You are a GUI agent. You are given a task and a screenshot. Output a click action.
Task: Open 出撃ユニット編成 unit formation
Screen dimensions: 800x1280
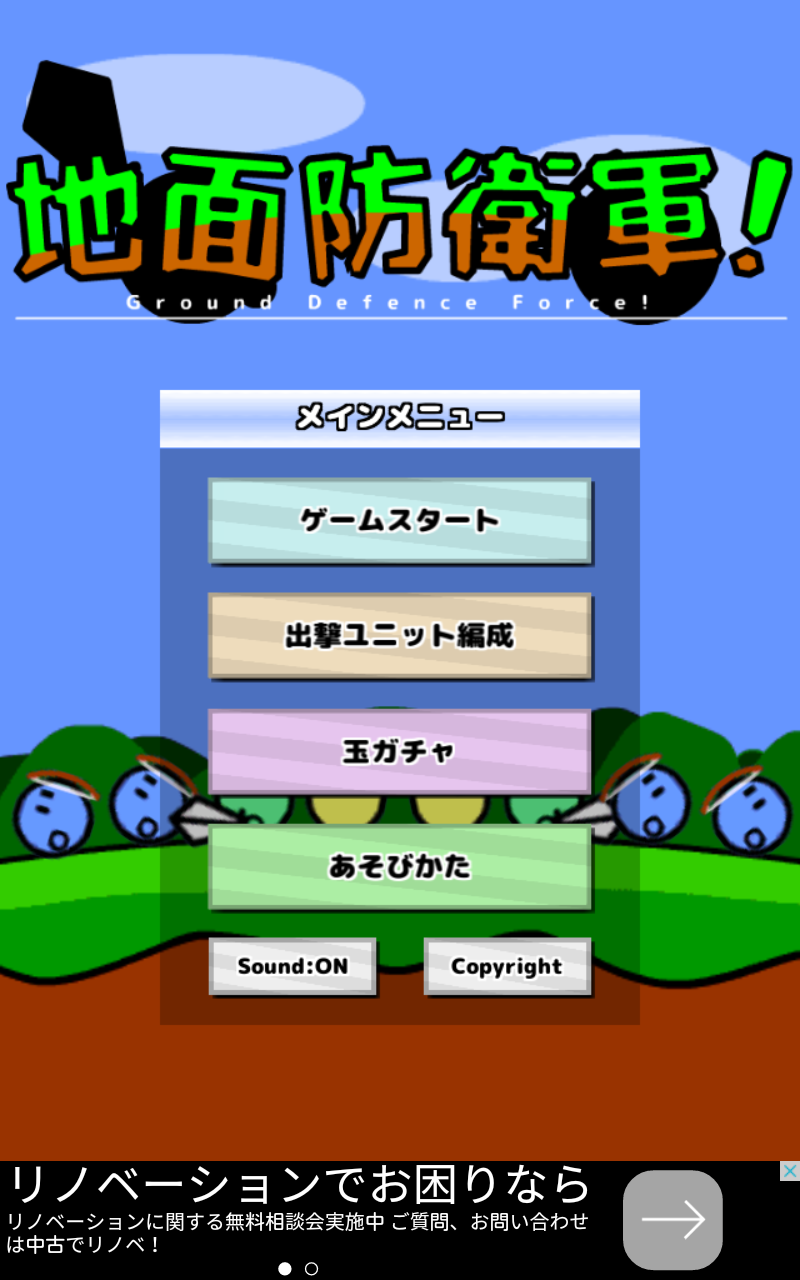[399, 636]
